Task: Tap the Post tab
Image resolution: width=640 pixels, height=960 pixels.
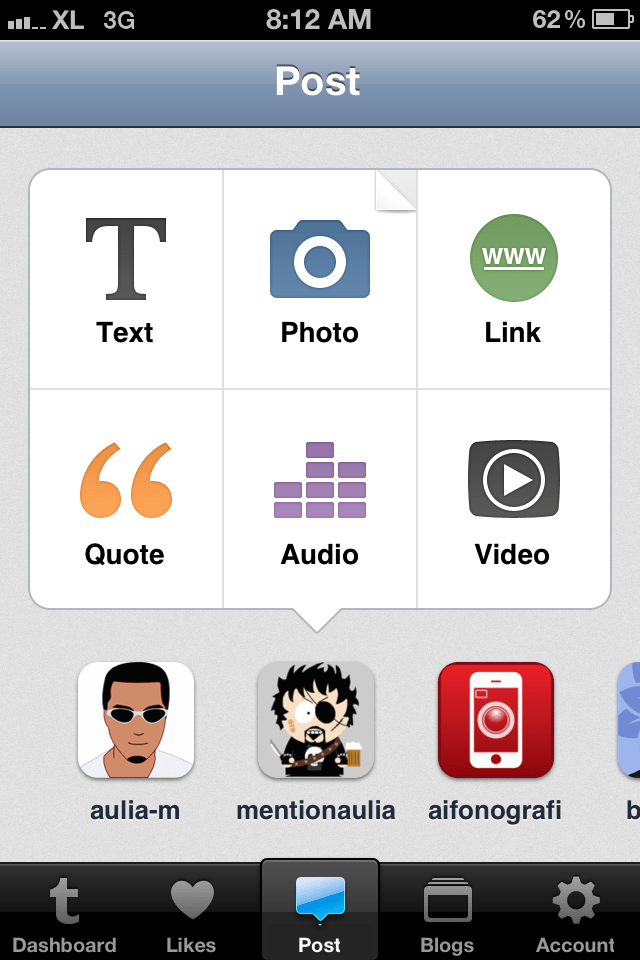Action: click(319, 915)
